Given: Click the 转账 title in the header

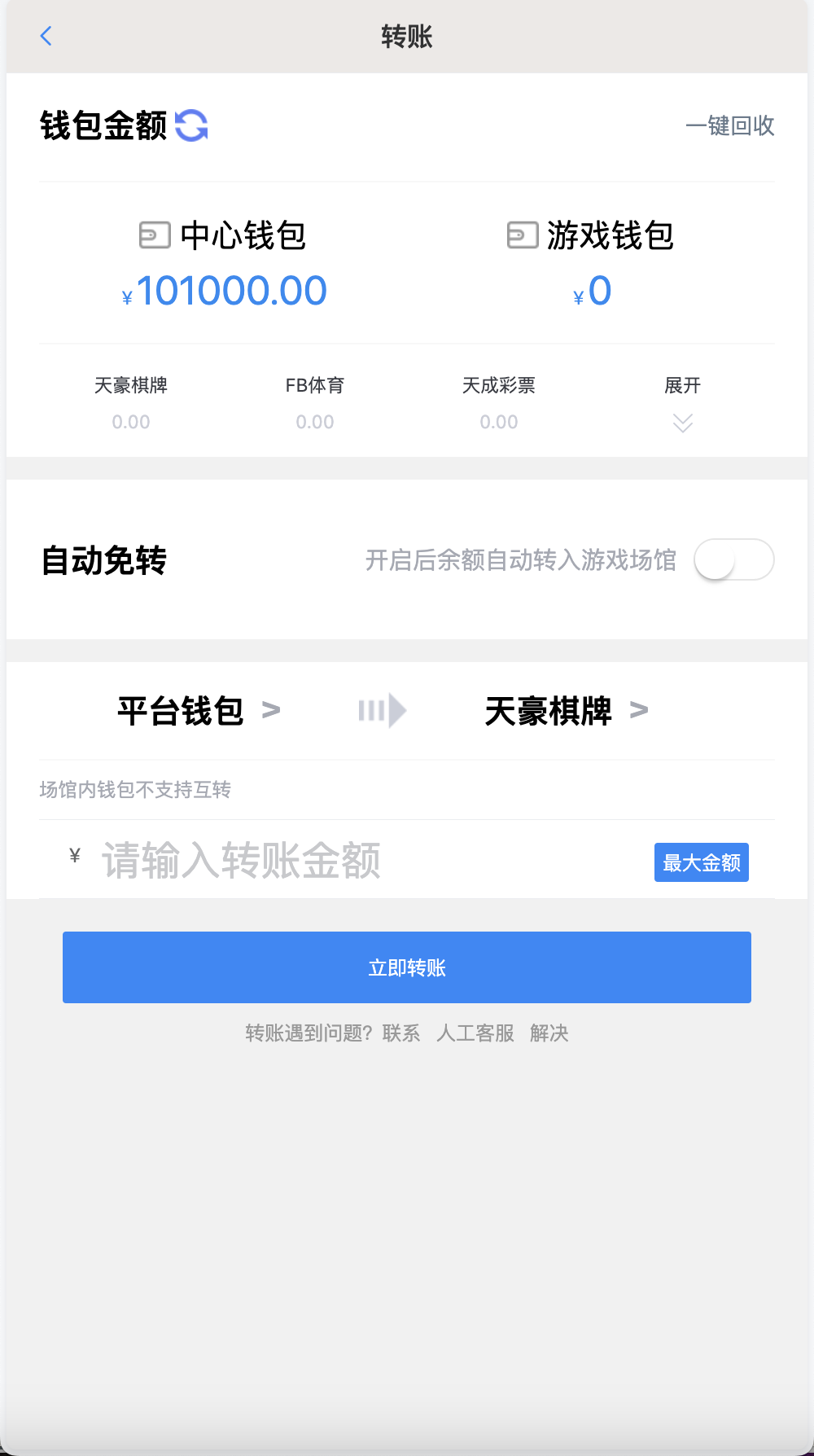Looking at the screenshot, I should pos(407,36).
